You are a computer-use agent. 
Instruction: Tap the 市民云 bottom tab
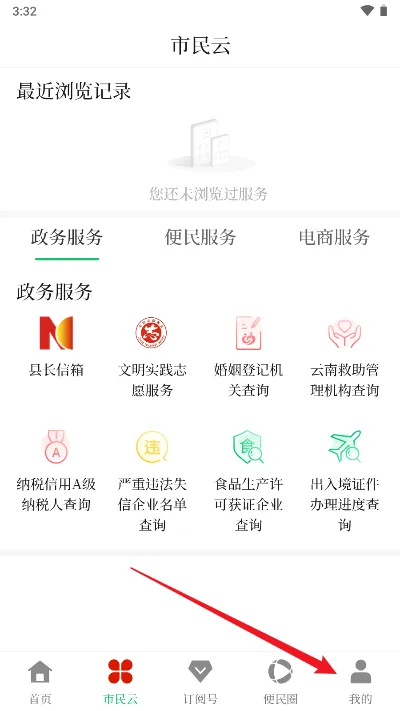[x=120, y=682]
